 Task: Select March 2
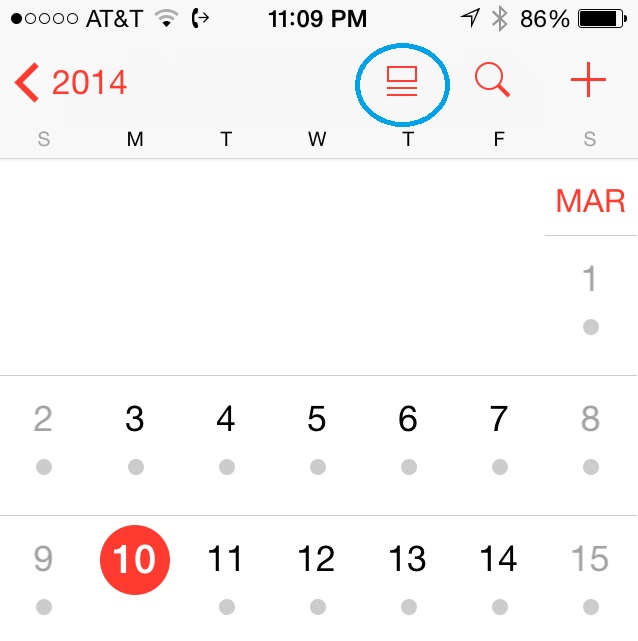[x=43, y=420]
